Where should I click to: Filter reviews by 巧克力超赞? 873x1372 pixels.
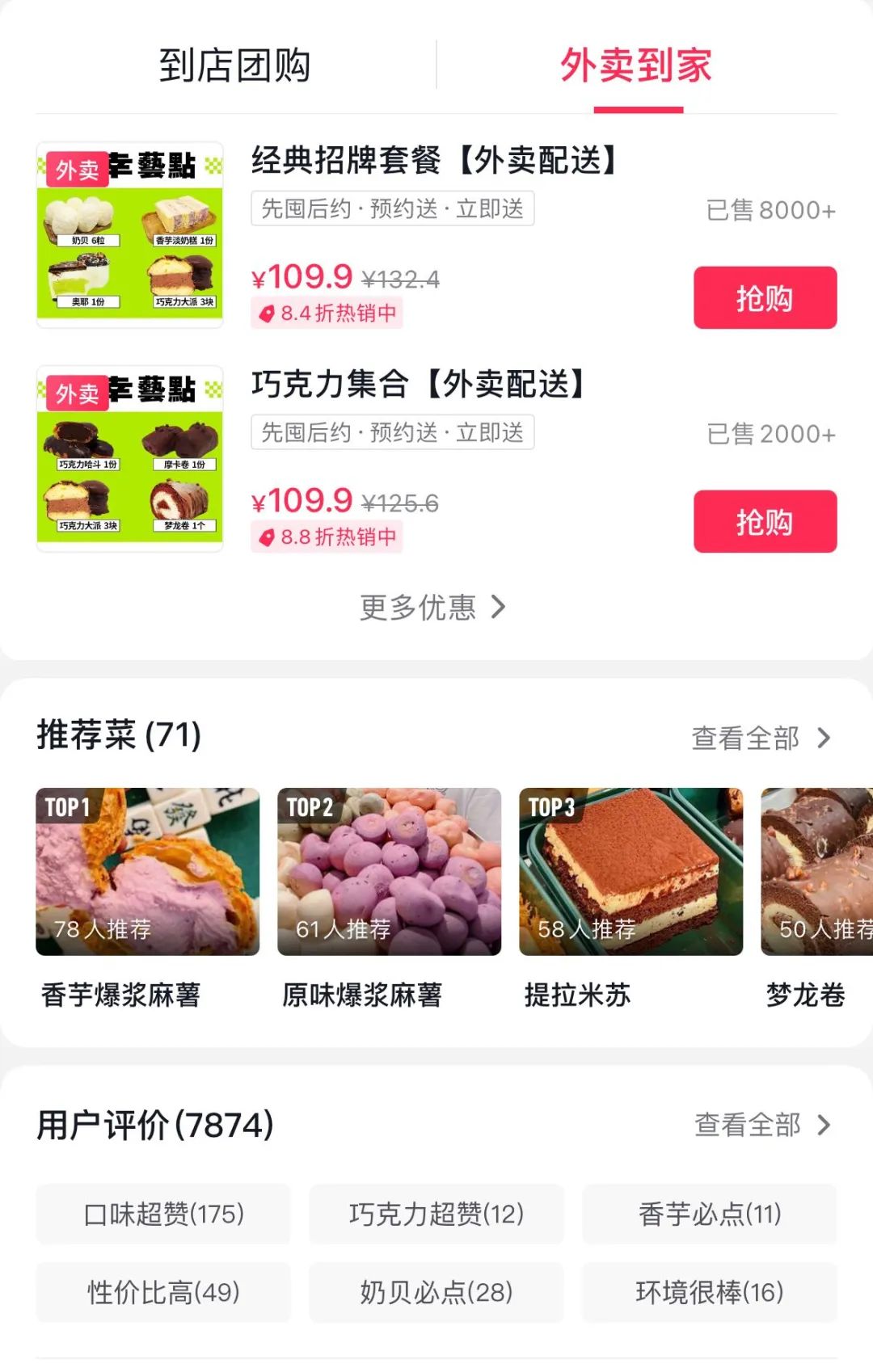(436, 1214)
